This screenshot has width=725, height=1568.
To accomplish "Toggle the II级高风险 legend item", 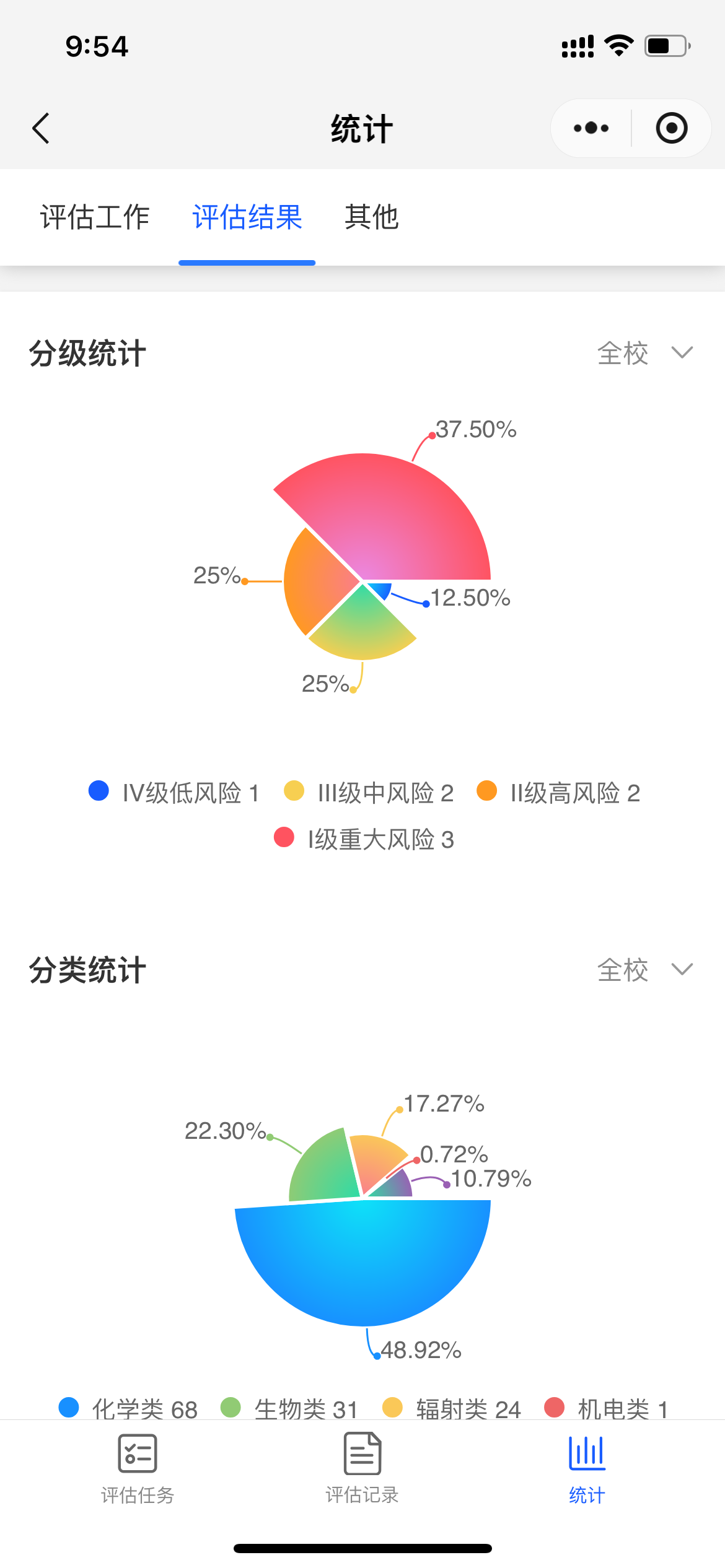I will click(x=558, y=793).
